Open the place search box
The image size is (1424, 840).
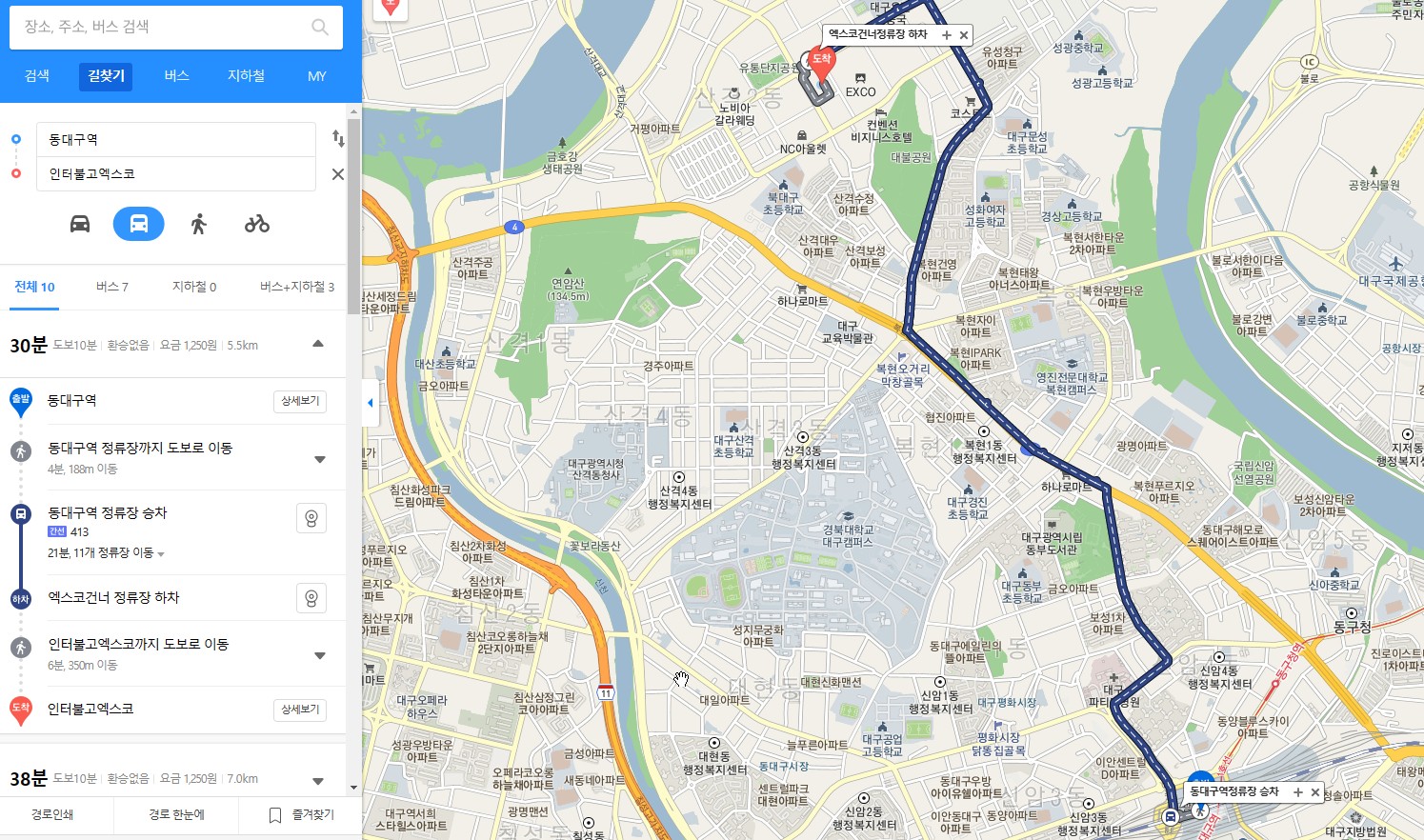162,27
